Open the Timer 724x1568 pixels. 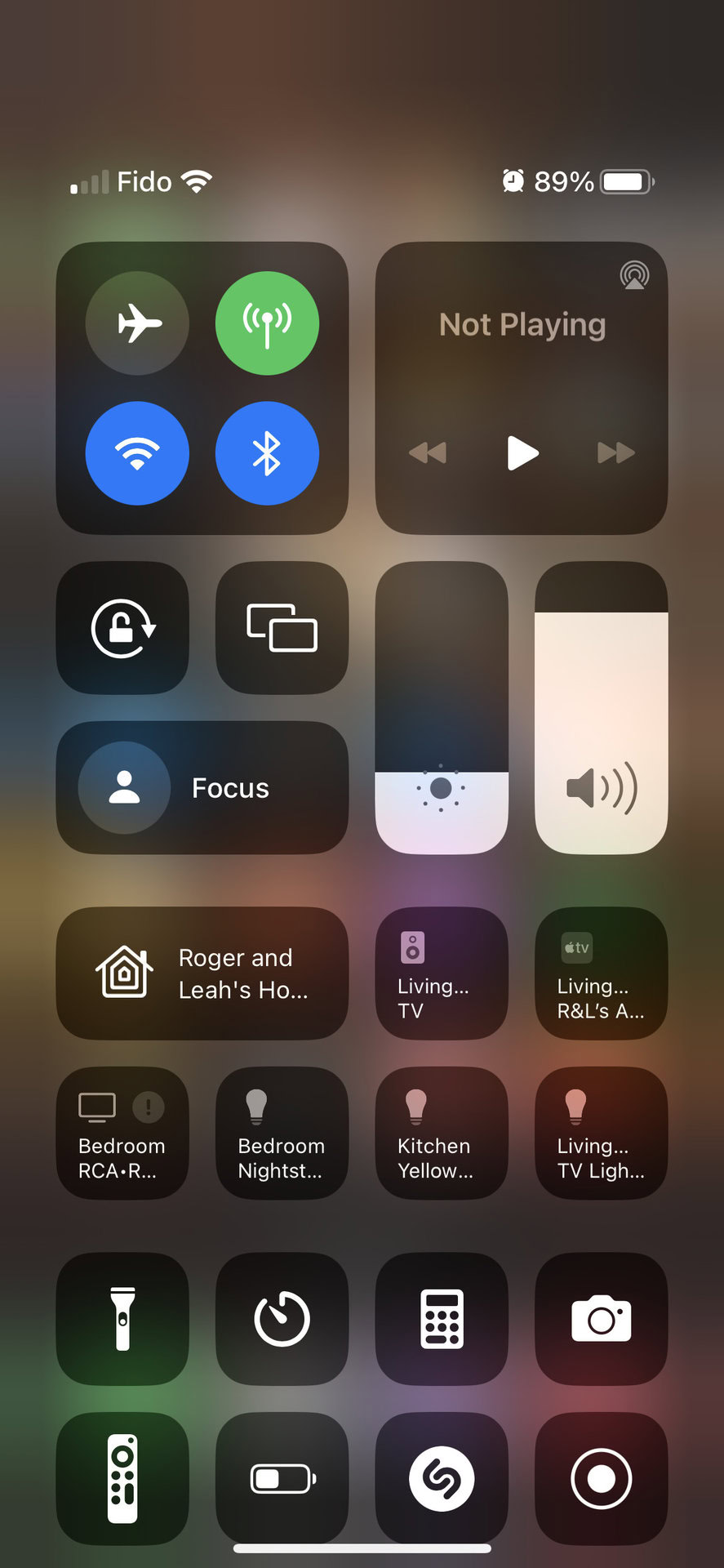[x=282, y=1319]
